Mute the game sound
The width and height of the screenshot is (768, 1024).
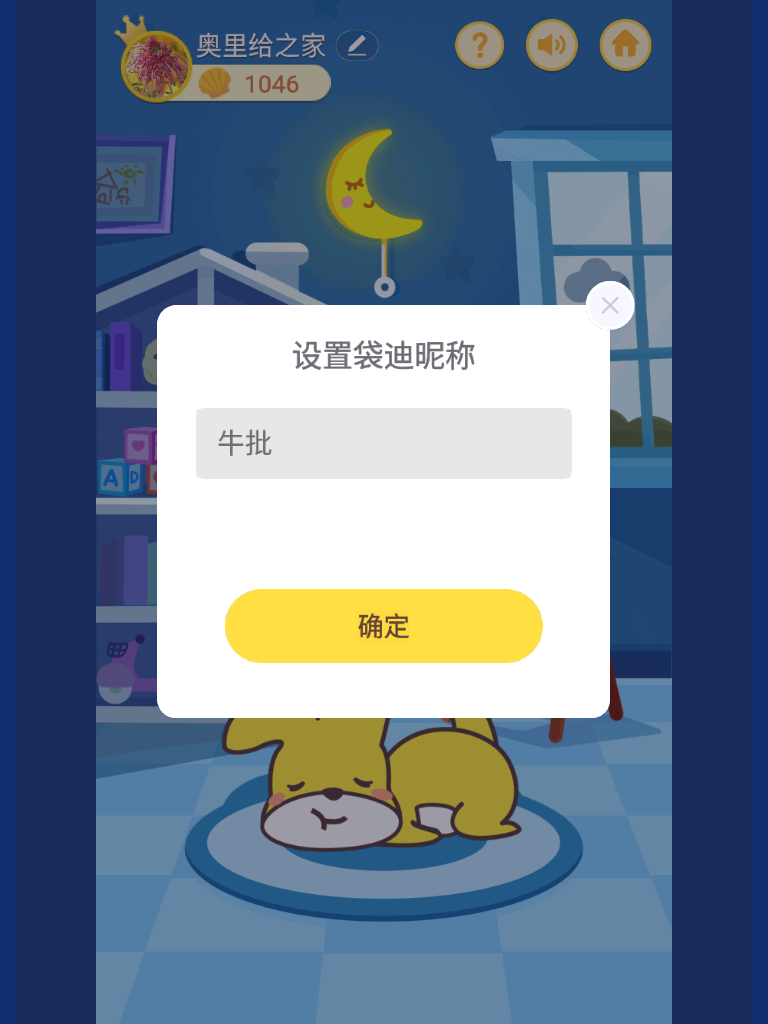pos(552,45)
